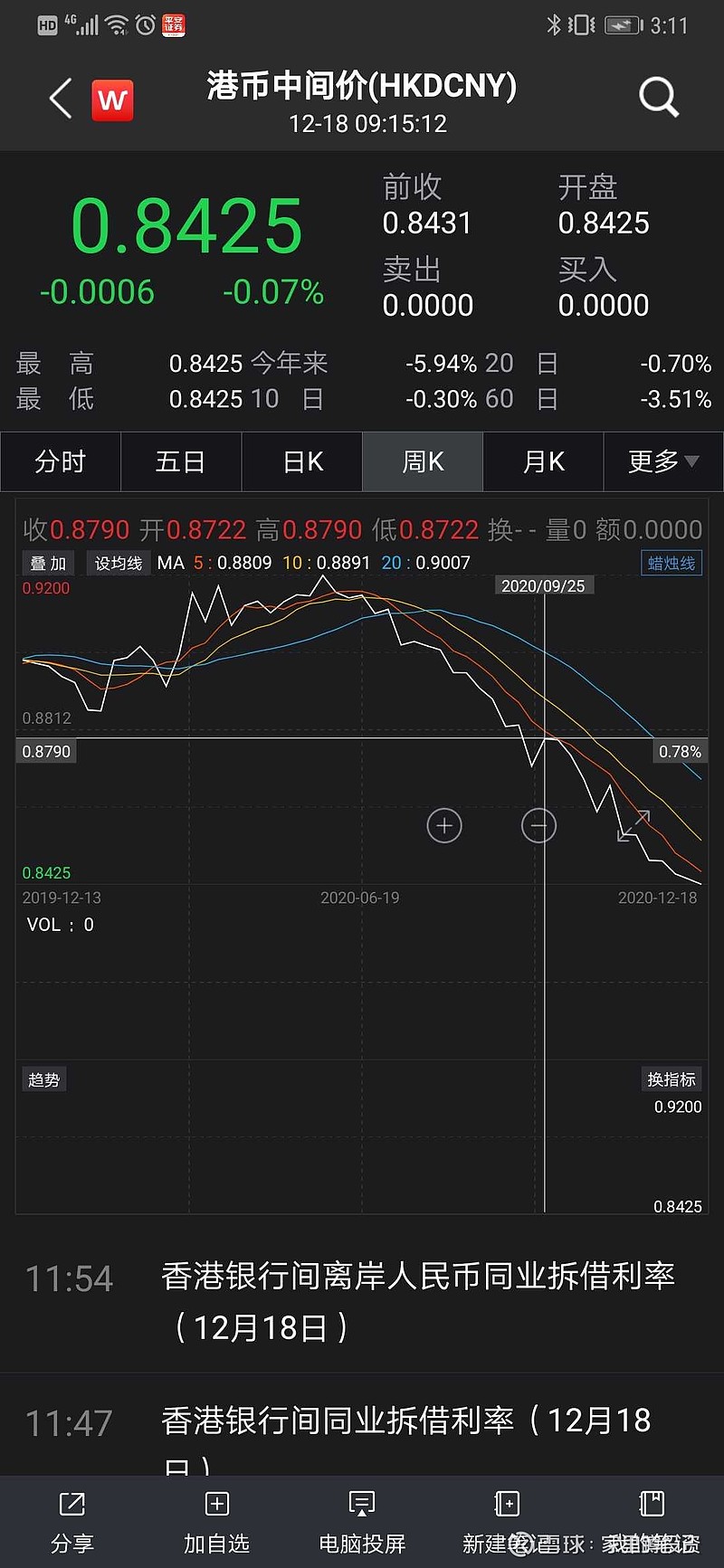The height and width of the screenshot is (1568, 724).
Task: Add to watchlist with 加自选
Action: tap(216, 1520)
